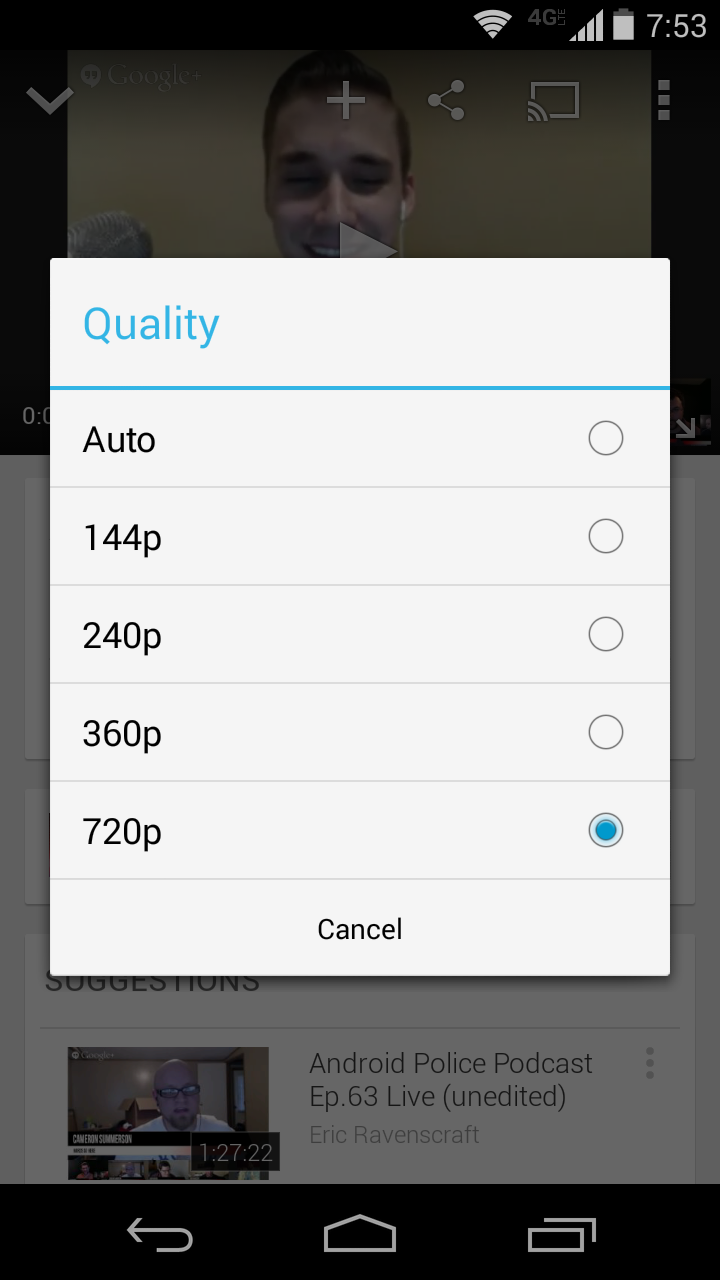This screenshot has width=720, height=1280.
Task: Cancel the Quality dialog
Action: (x=359, y=929)
